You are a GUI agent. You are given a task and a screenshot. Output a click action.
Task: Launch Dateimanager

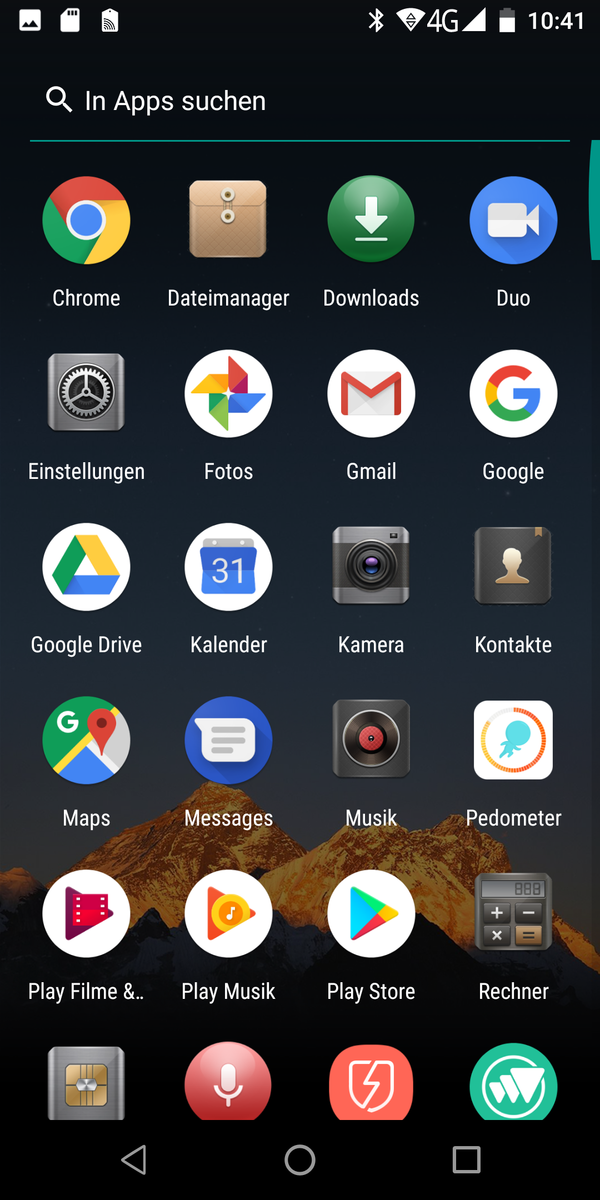(x=228, y=221)
